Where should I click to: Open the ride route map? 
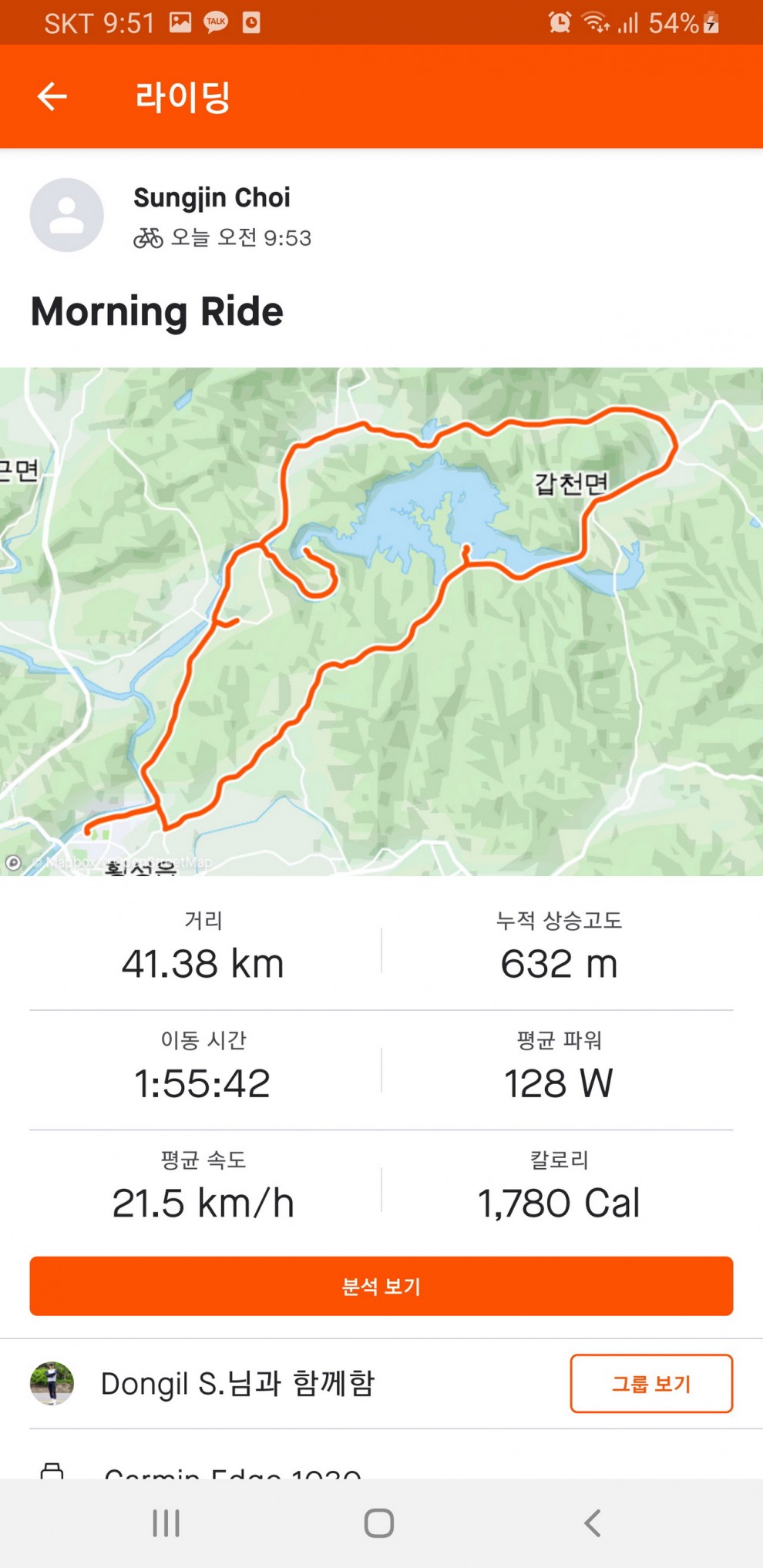pos(381,621)
